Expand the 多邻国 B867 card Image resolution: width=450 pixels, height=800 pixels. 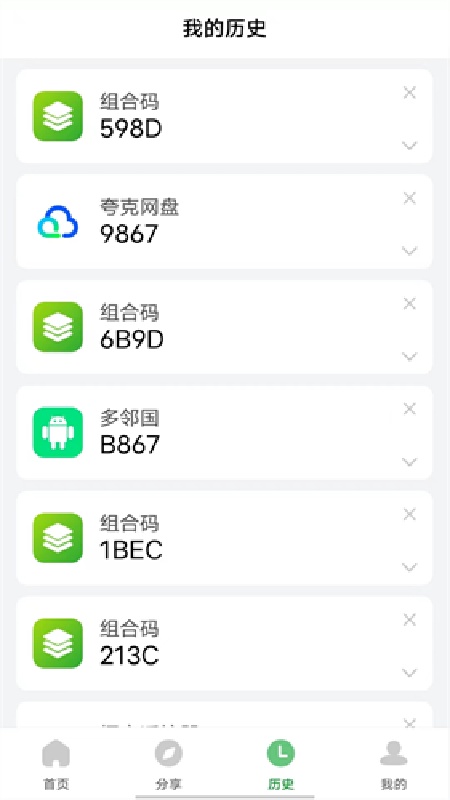click(409, 462)
